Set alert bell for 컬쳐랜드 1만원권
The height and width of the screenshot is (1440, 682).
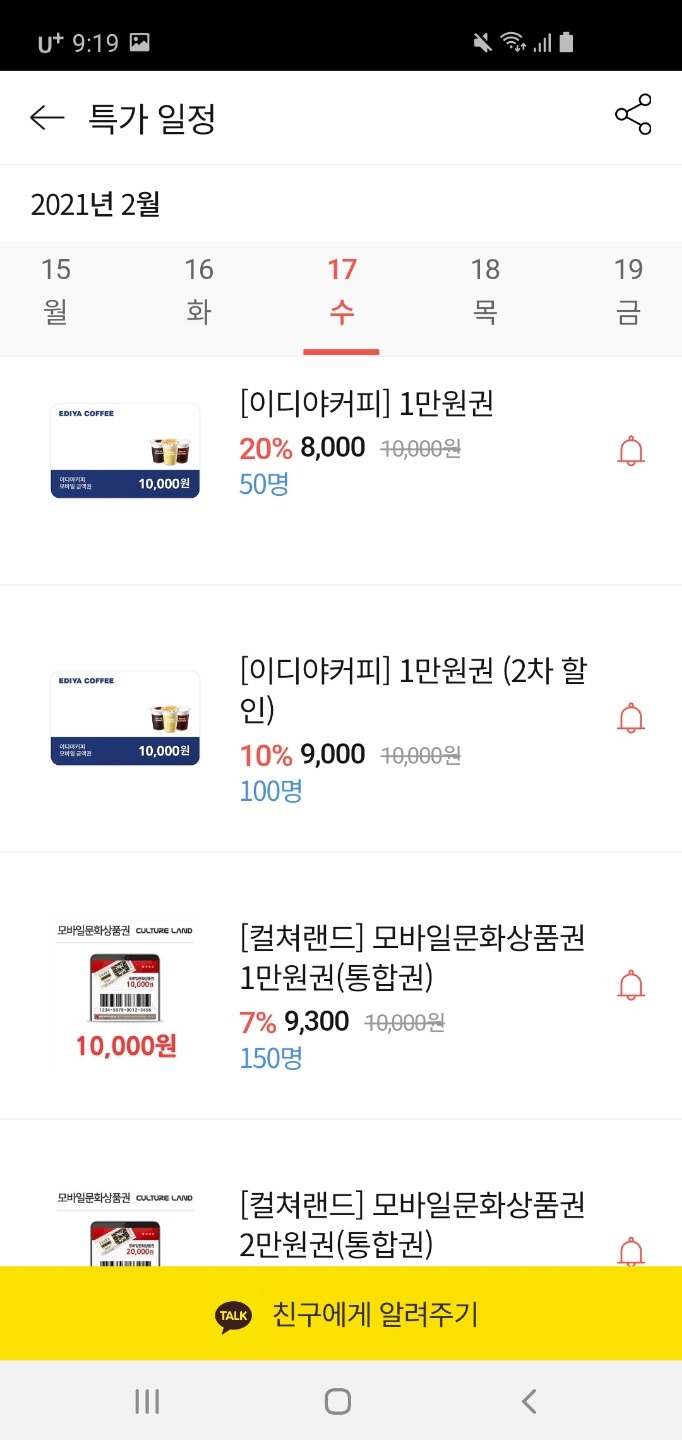click(x=630, y=986)
